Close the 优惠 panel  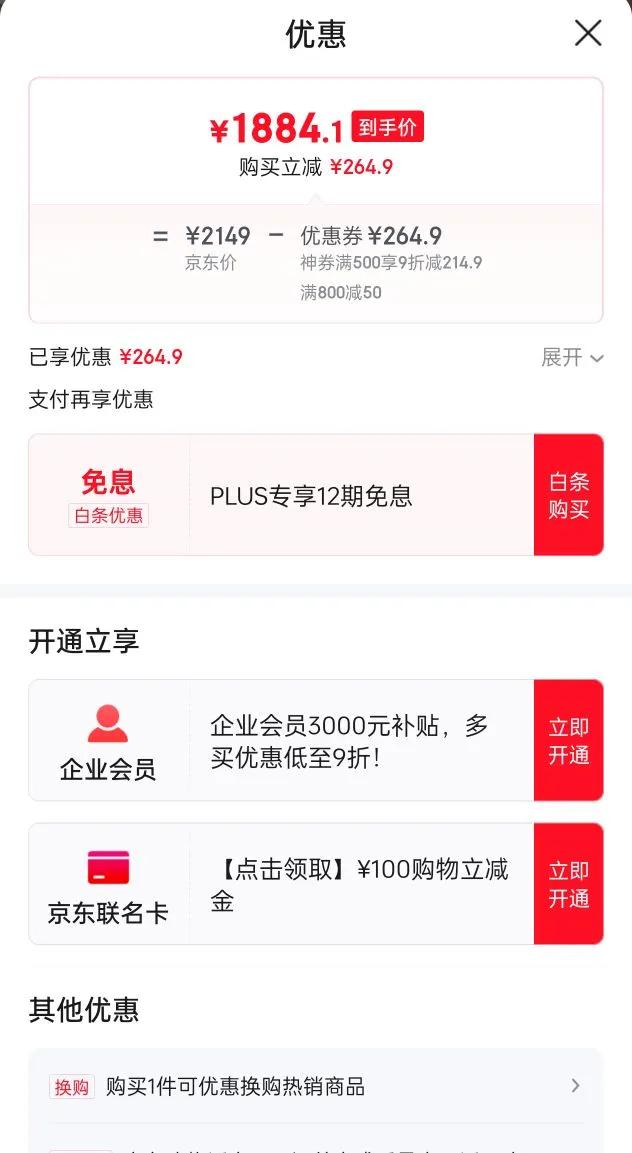tap(588, 33)
